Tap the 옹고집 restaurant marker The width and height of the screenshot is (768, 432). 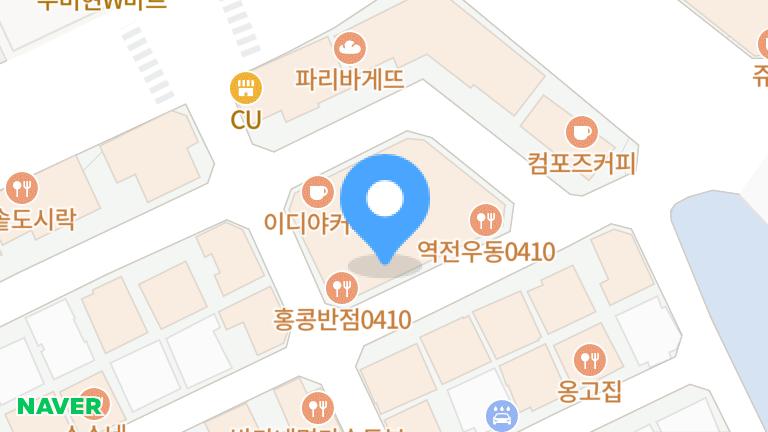point(591,359)
